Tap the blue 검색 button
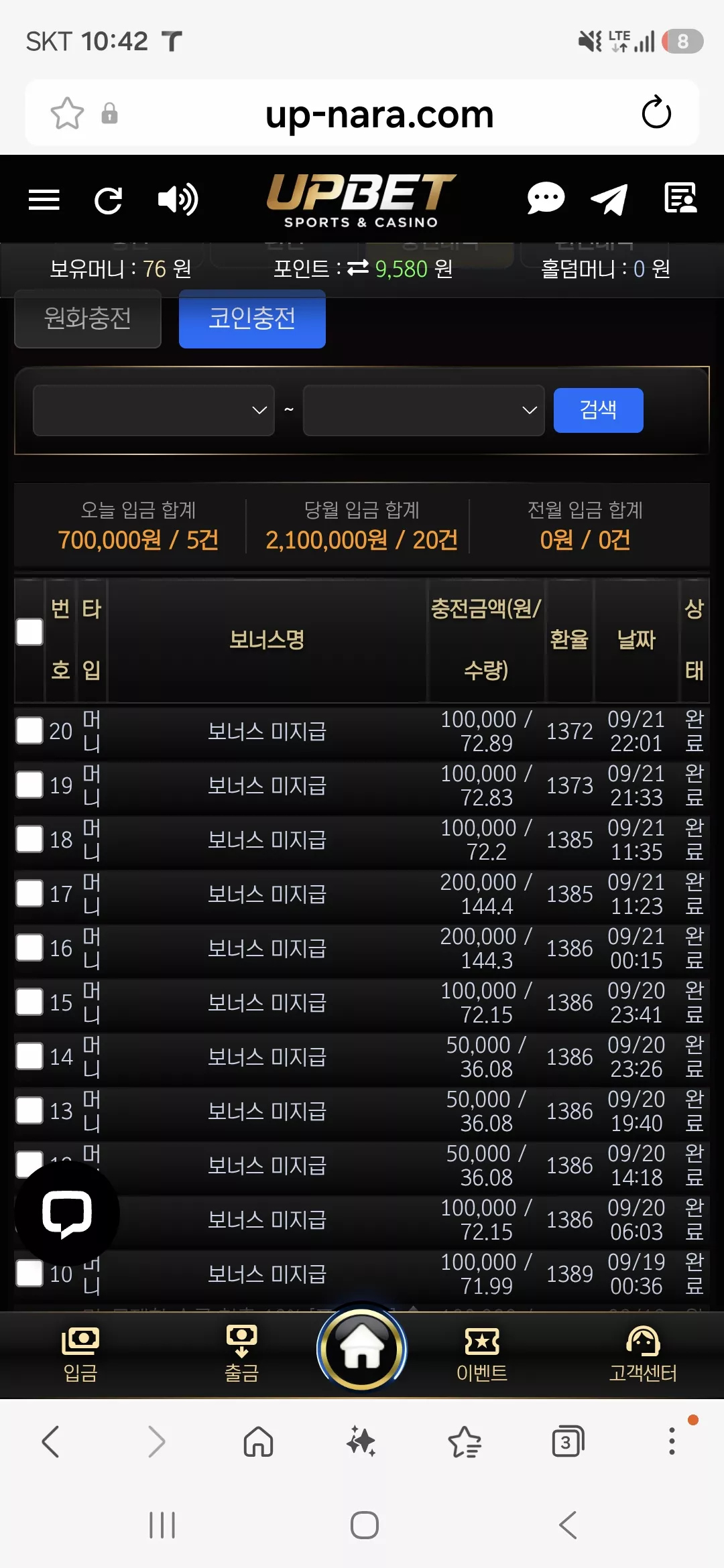 click(598, 410)
